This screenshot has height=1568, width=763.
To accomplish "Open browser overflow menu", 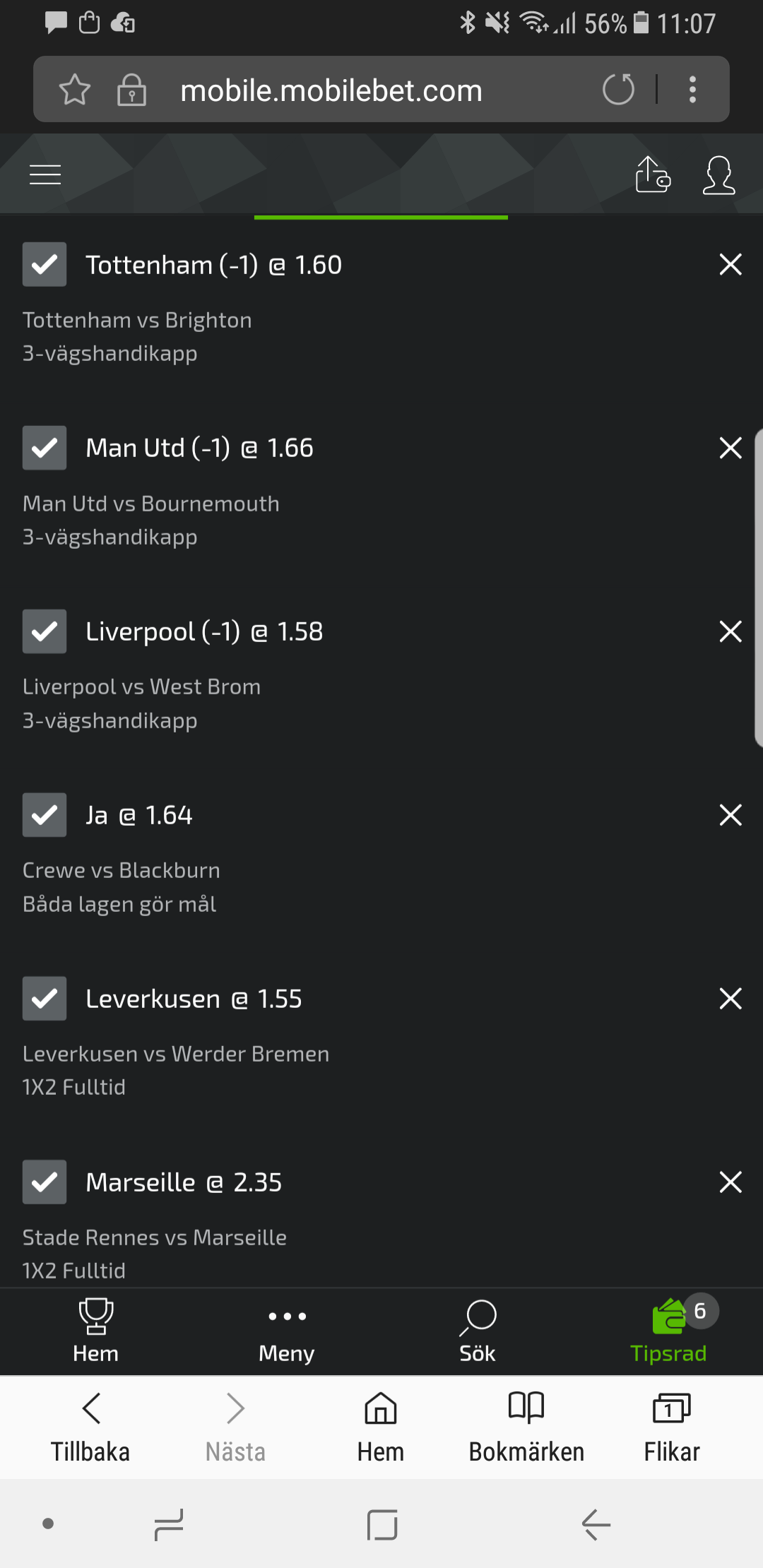I will [692, 89].
